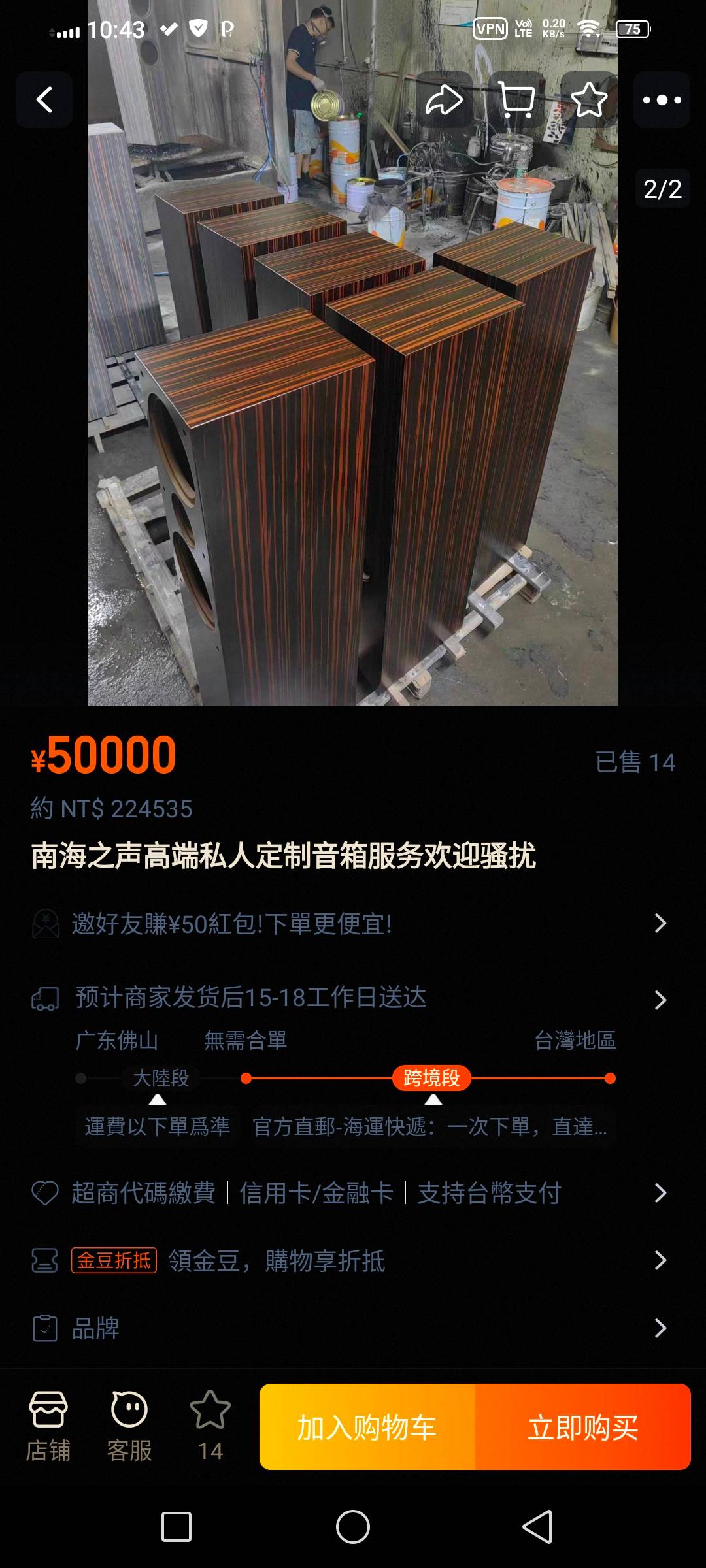Open the system recent apps button
This screenshot has width=706, height=1568.
pyautogui.click(x=176, y=1527)
